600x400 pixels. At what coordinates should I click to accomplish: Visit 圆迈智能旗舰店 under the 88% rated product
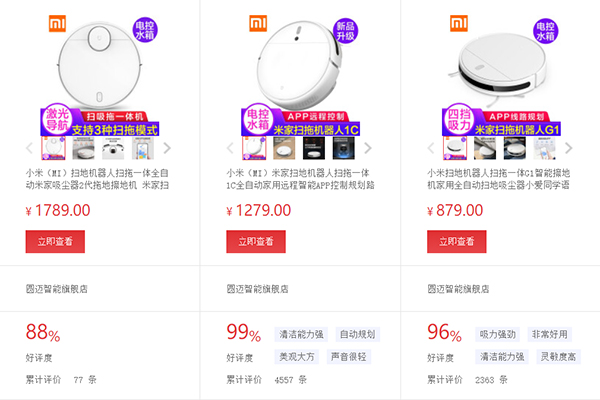coord(56,288)
